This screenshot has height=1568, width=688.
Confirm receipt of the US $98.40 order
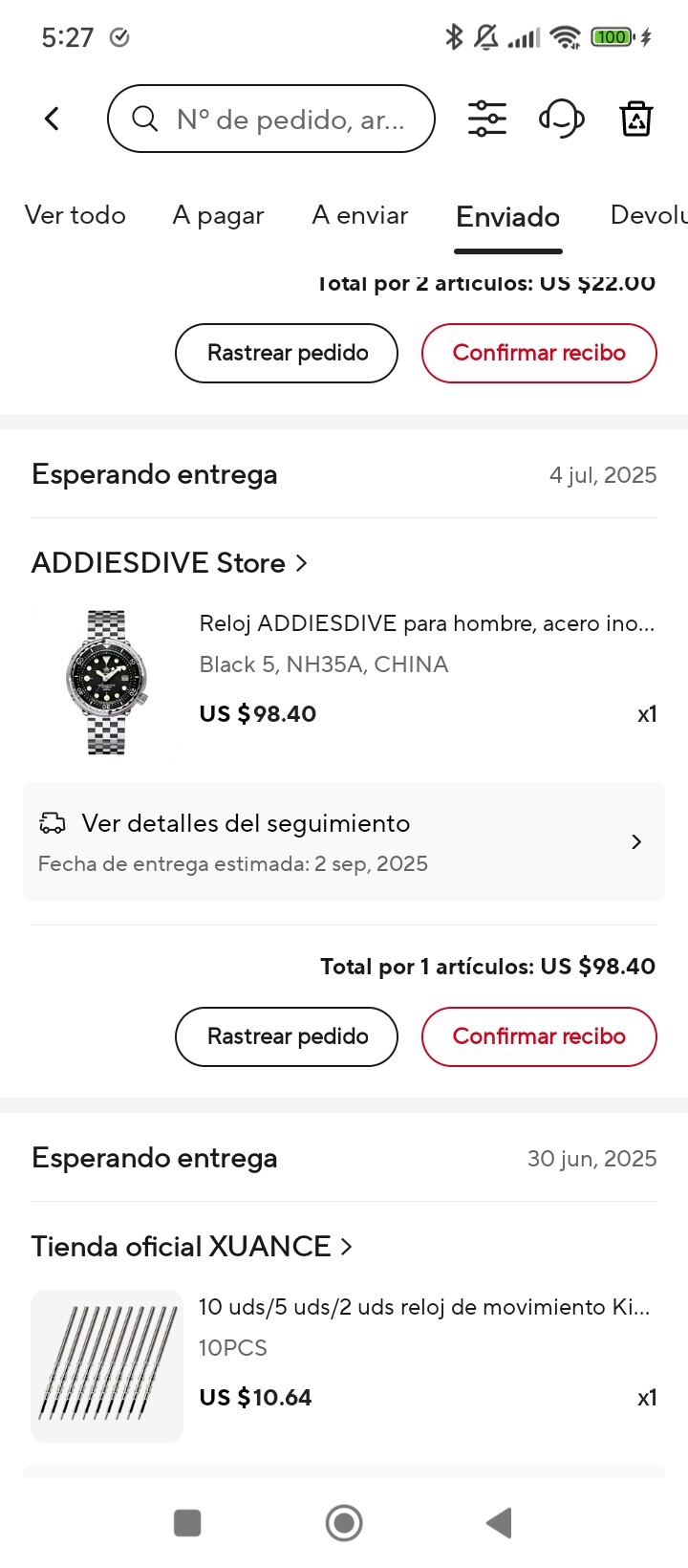coord(539,1036)
